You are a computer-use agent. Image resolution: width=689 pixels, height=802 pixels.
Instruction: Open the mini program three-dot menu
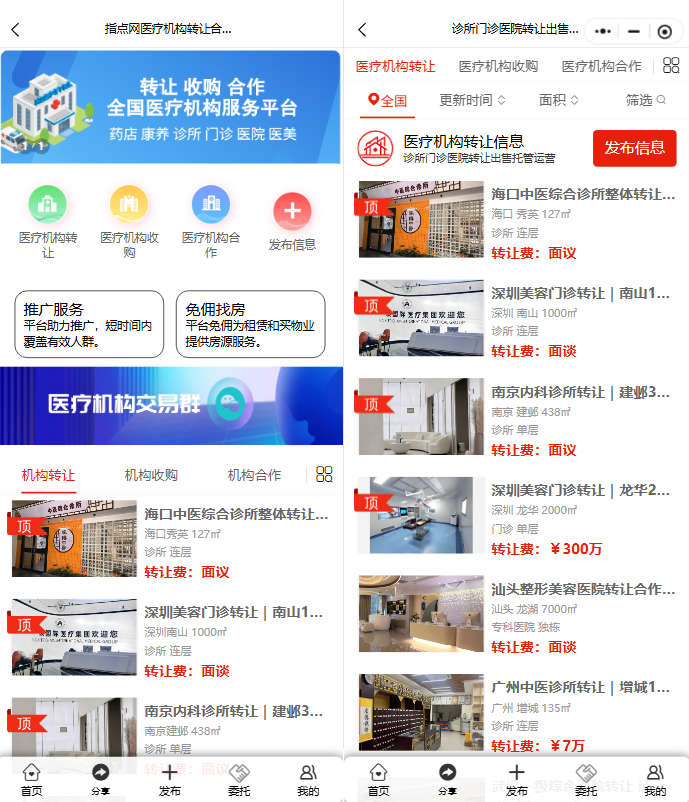click(603, 31)
